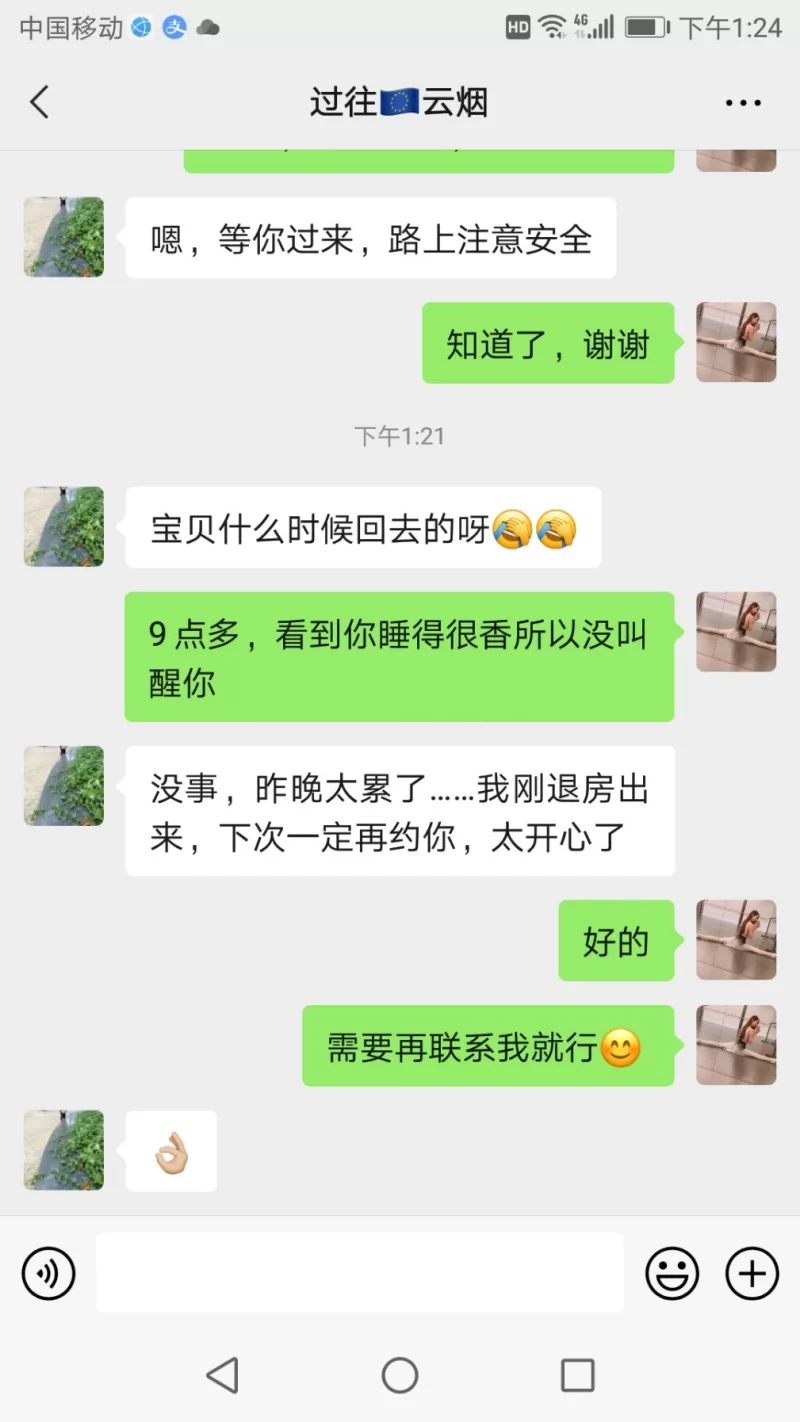Tap the contact avatar beside 宝贝什么时候回去的呀
The height and width of the screenshot is (1422, 800).
click(x=64, y=527)
